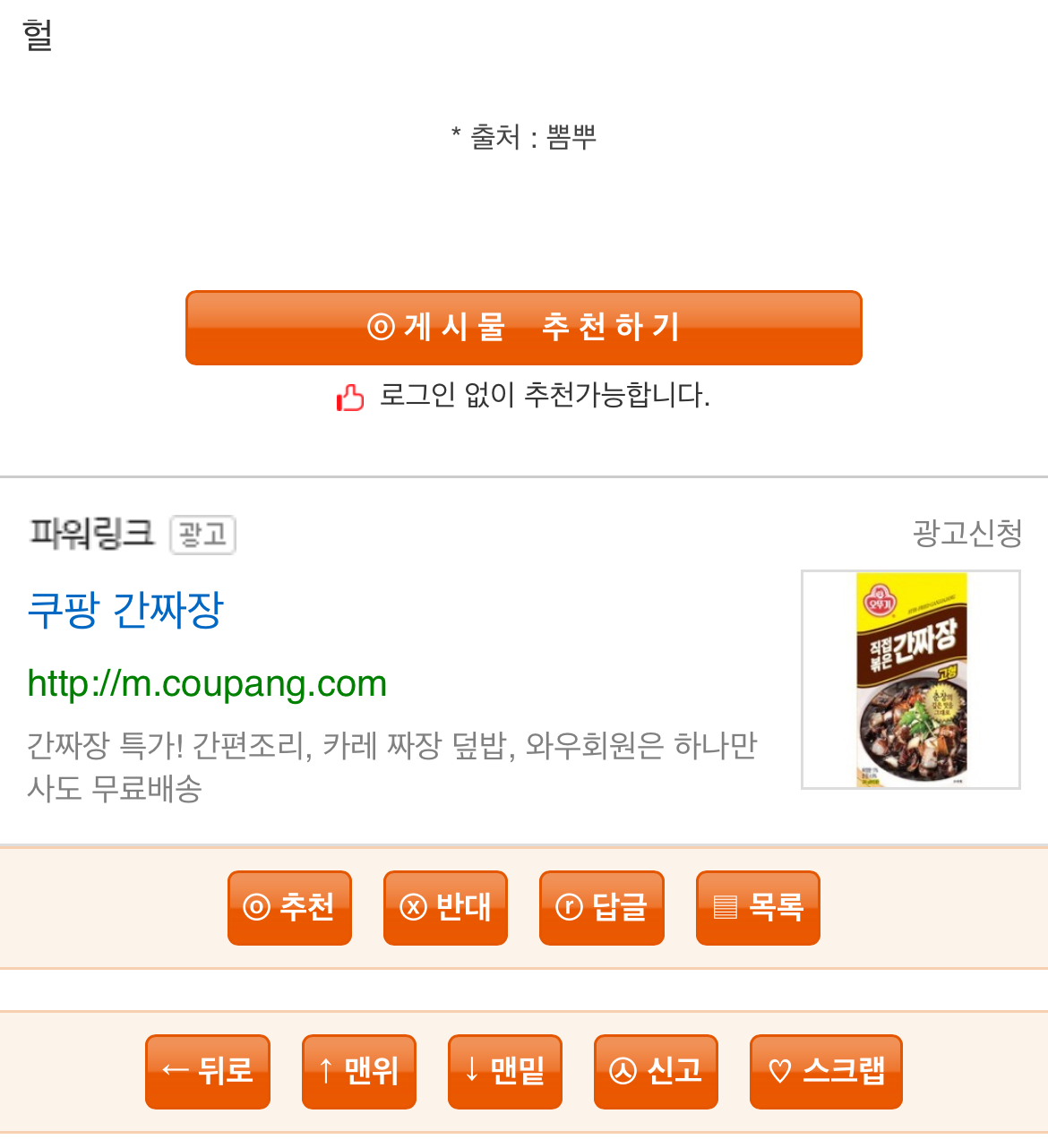This screenshot has width=1048, height=1148.
Task: Go back with 뒤로
Action: pos(208,1071)
